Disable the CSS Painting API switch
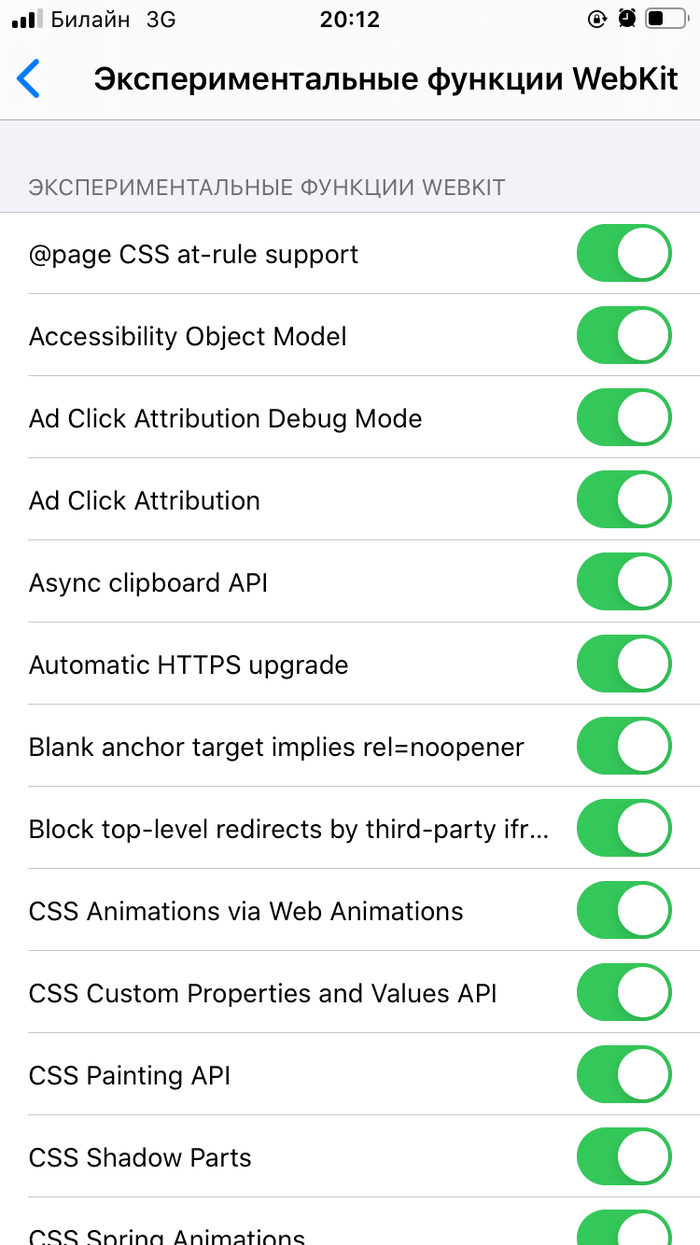This screenshot has width=700, height=1245. 623,1075
